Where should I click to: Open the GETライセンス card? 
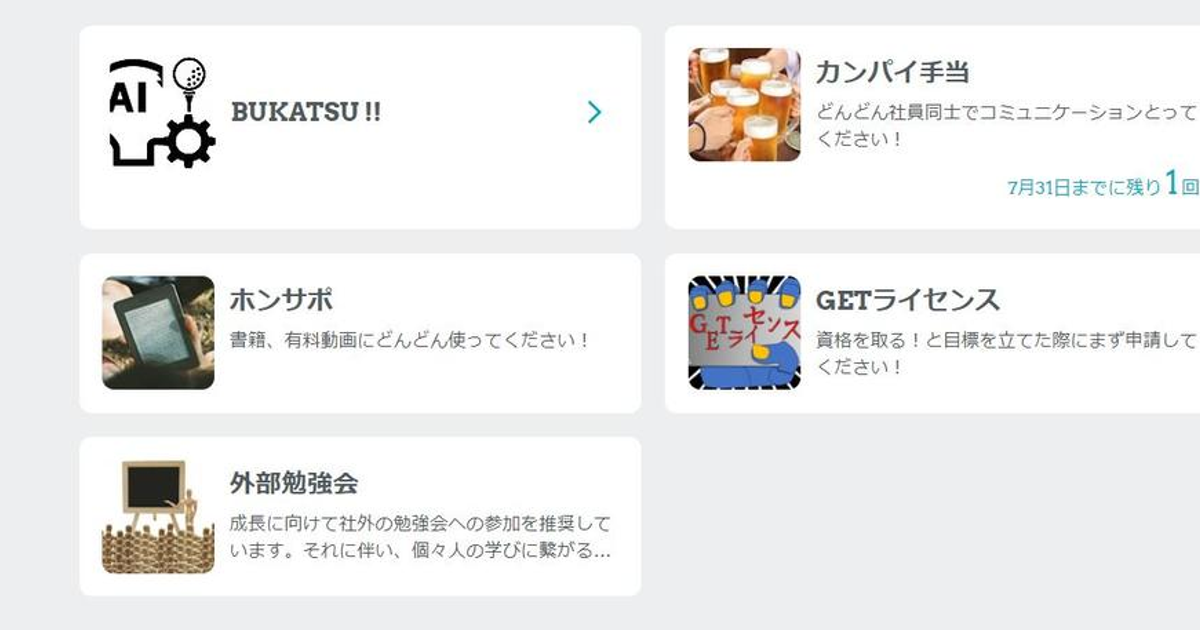point(930,333)
